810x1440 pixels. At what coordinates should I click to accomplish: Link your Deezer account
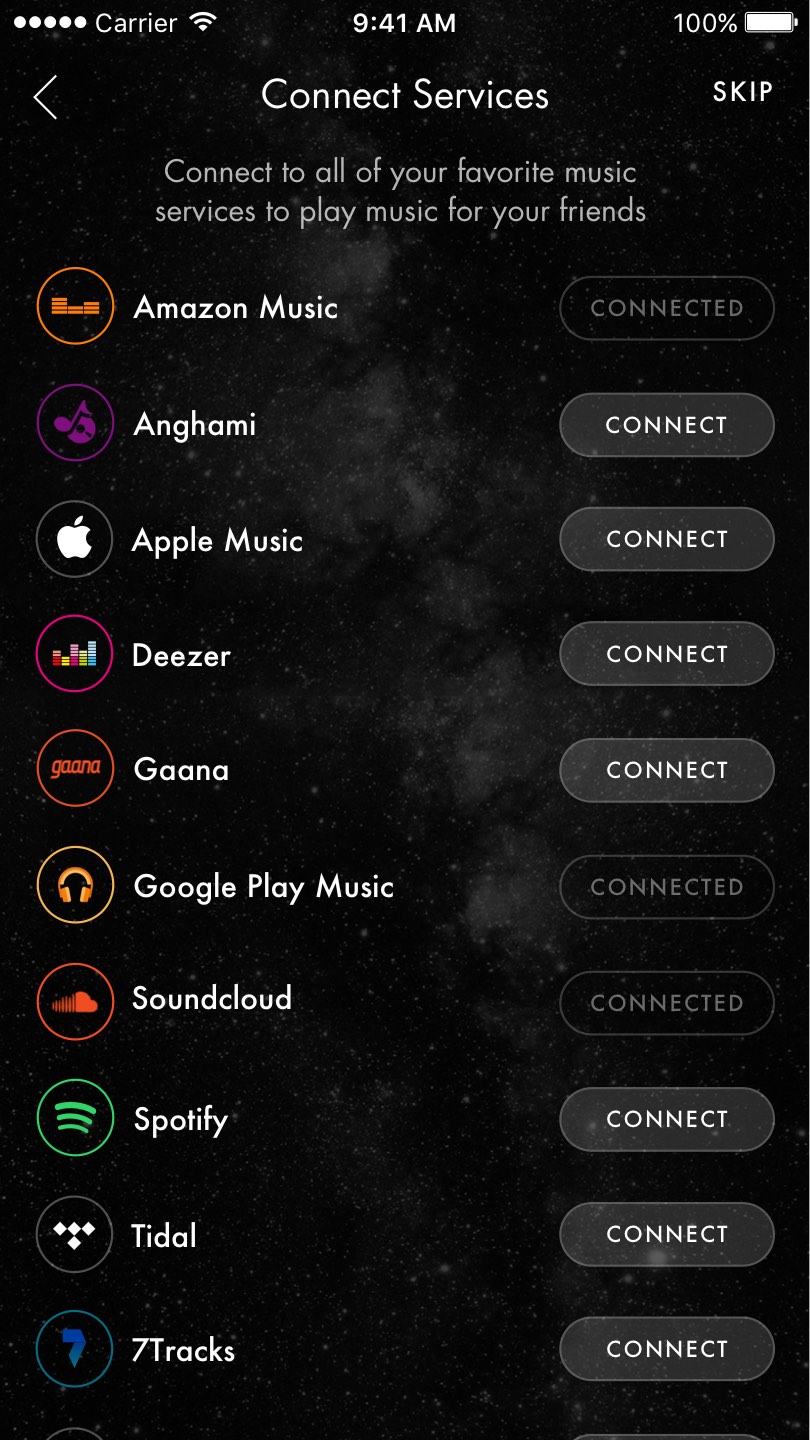tap(666, 654)
